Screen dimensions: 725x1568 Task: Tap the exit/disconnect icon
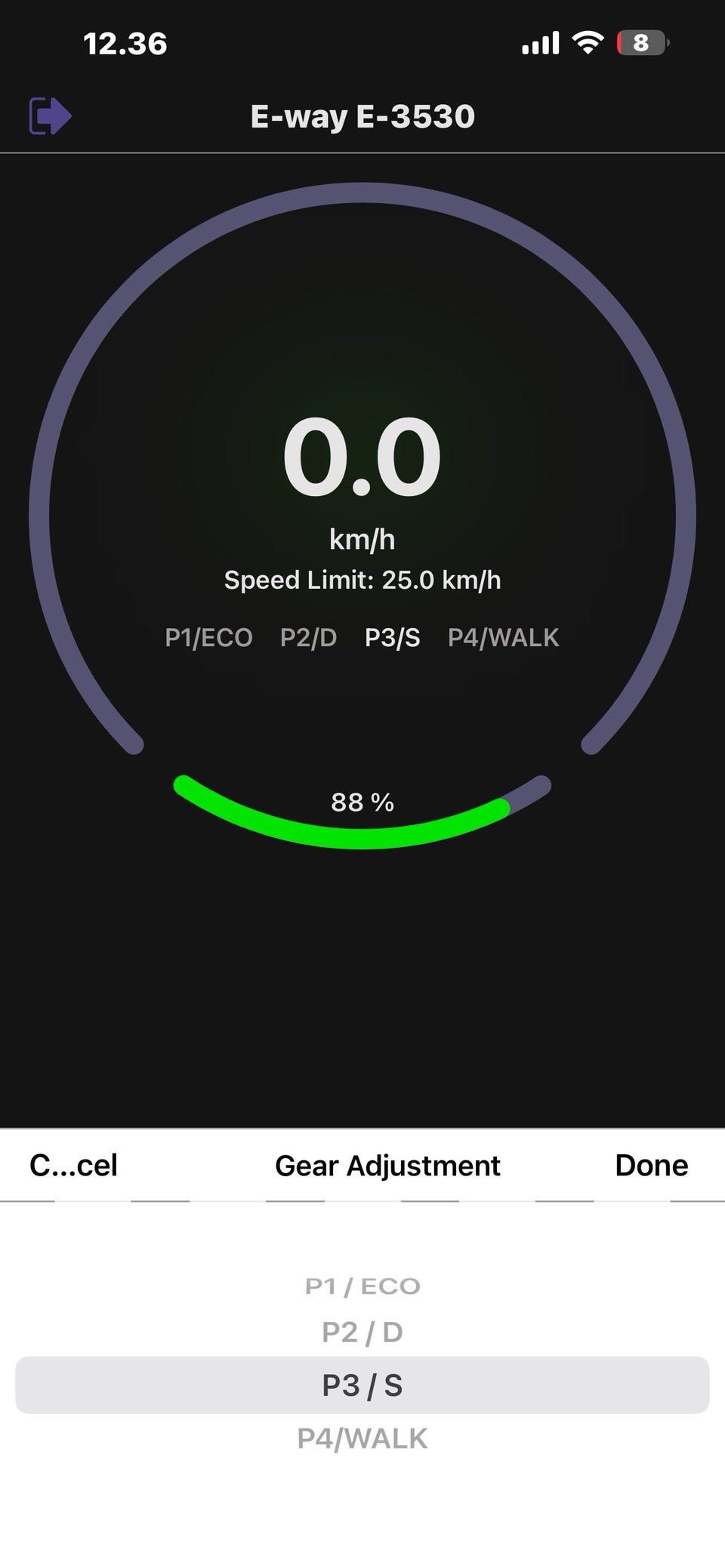50,116
